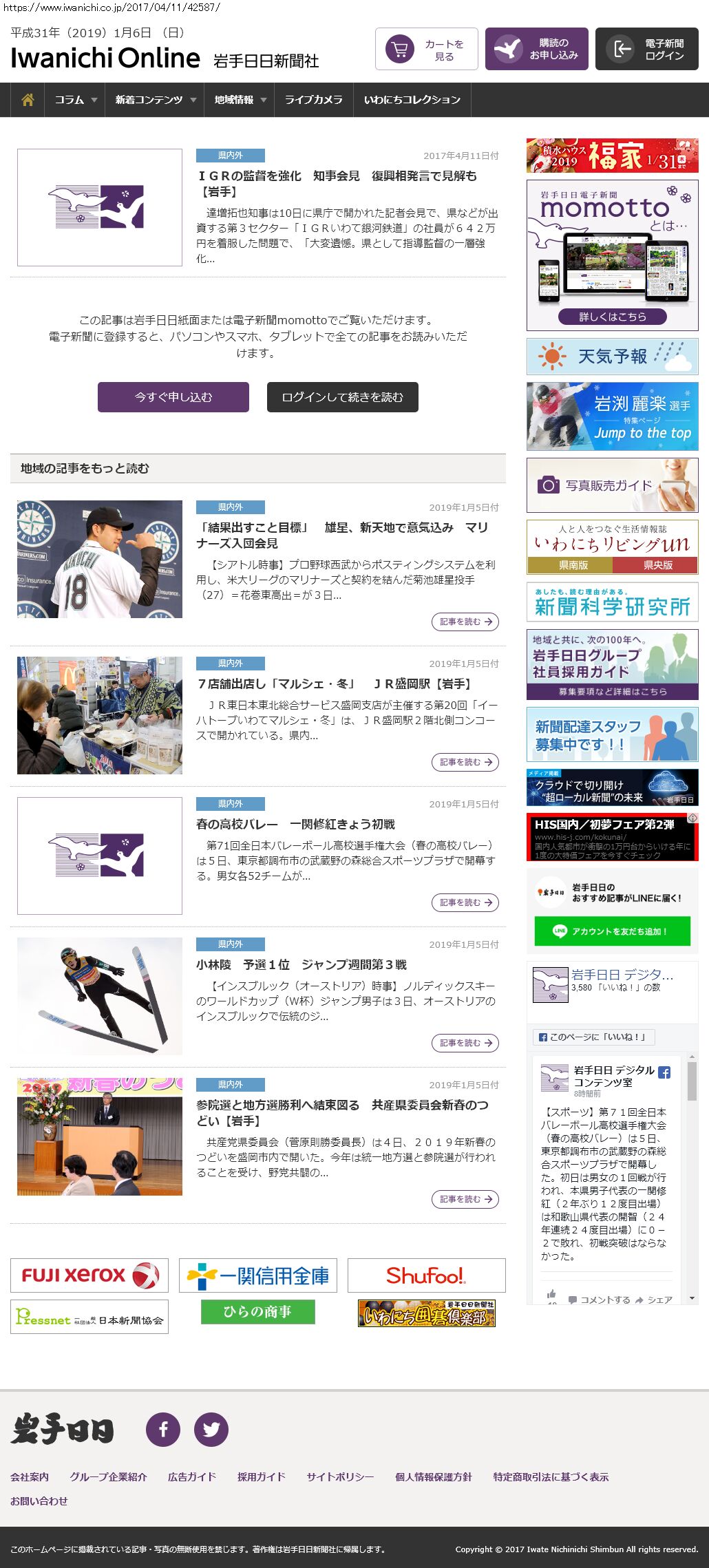Read the Mariners 雄星 article via 記事を読む

(x=465, y=622)
